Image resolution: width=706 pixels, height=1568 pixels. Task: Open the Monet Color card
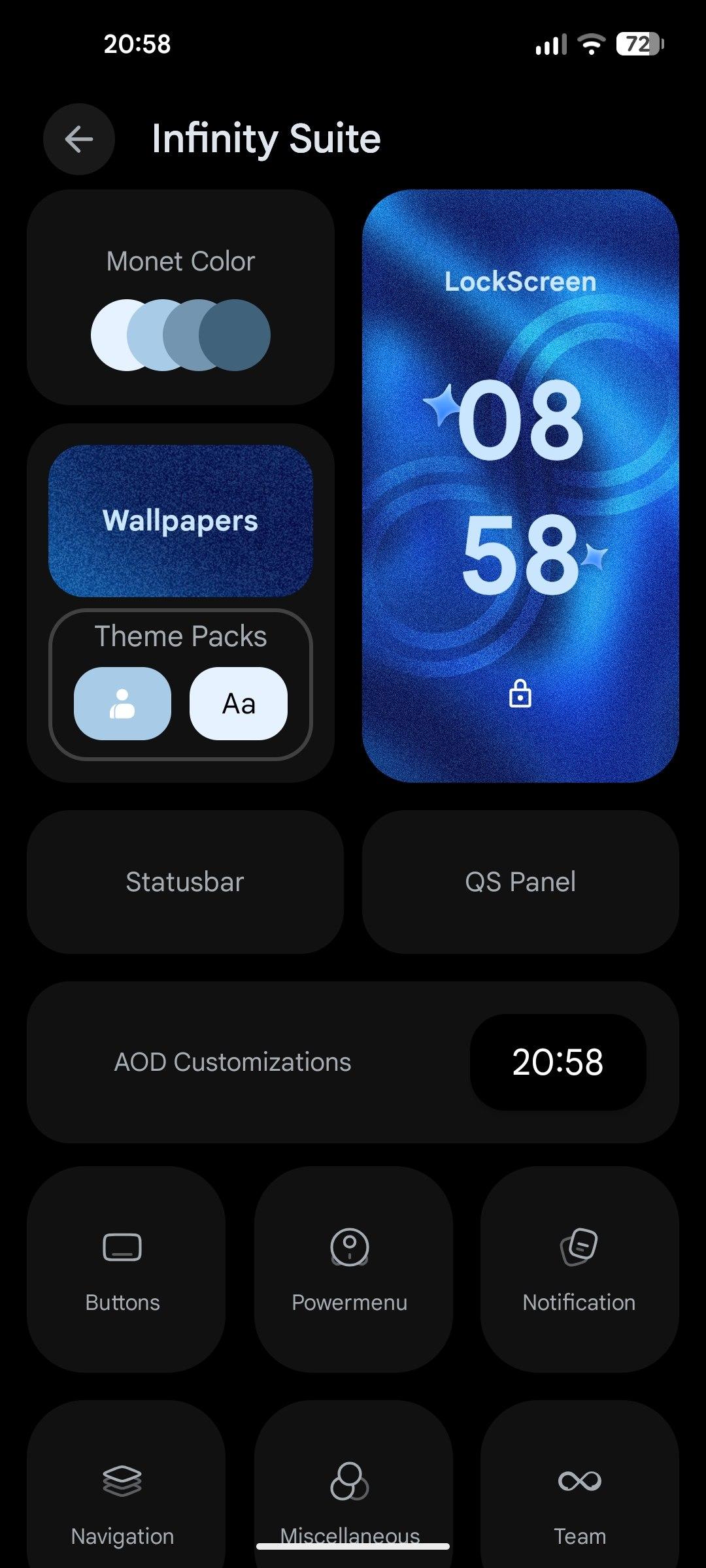[180, 297]
